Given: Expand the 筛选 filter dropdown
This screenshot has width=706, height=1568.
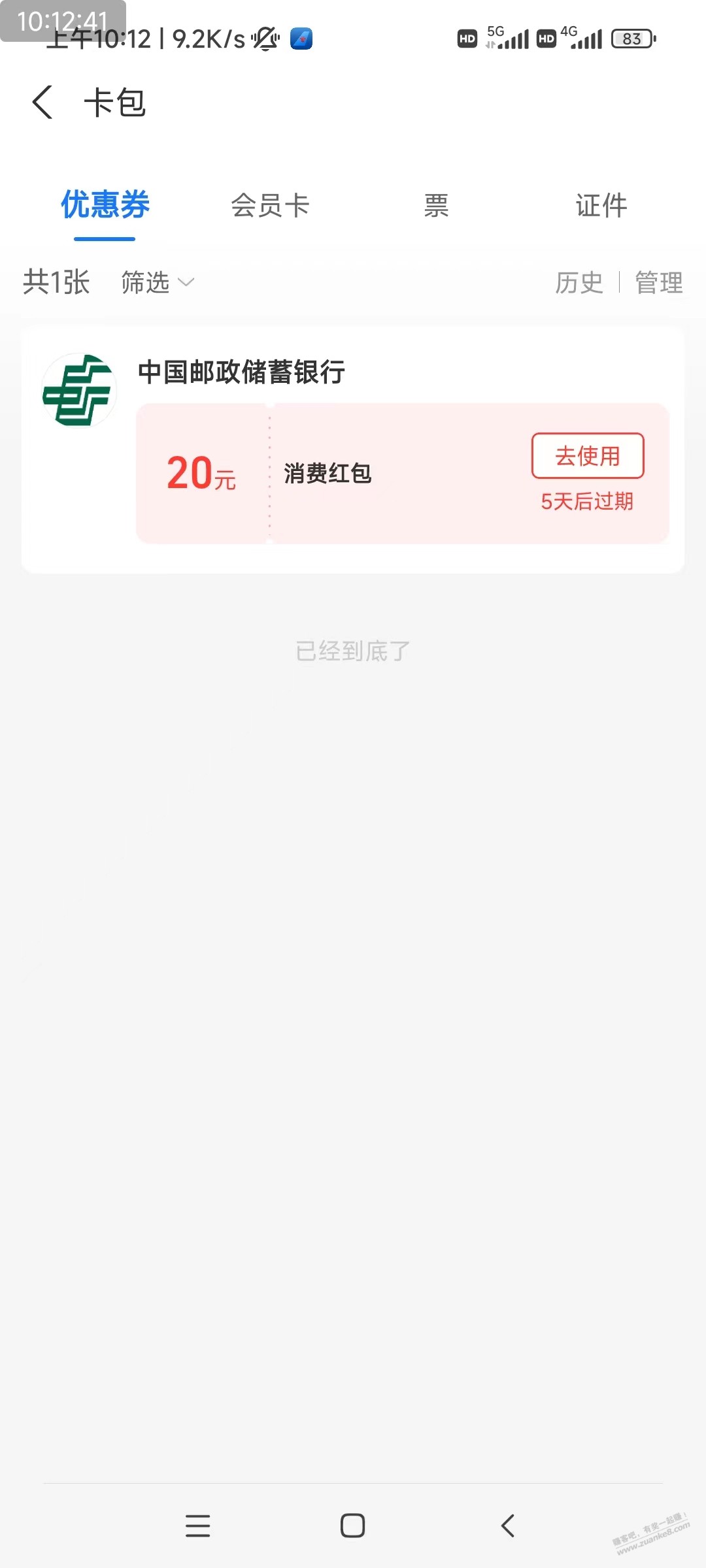Looking at the screenshot, I should pyautogui.click(x=158, y=282).
